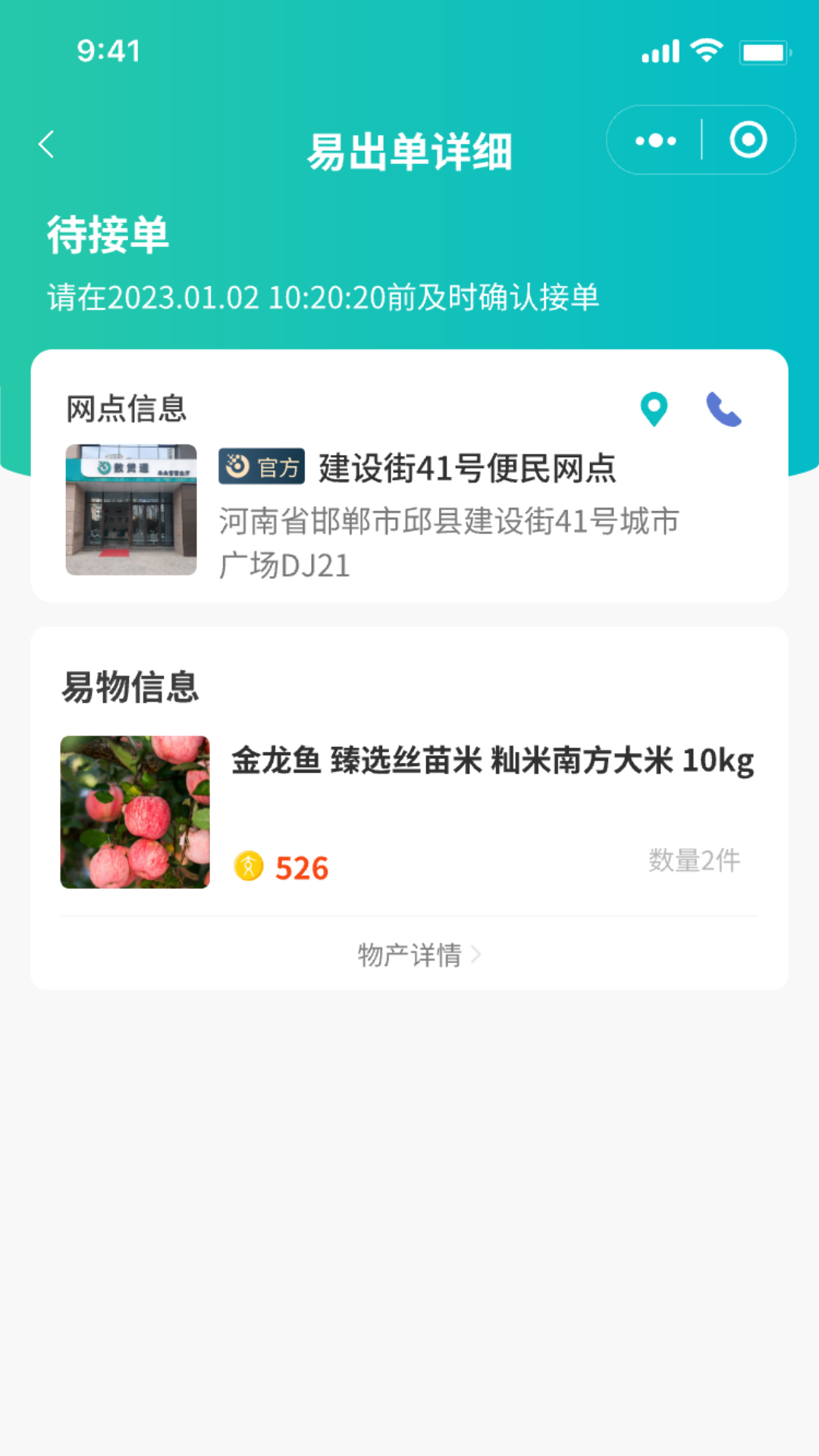Select the 易出单详细 title bar
This screenshot has width=819, height=1456.
coord(409,149)
